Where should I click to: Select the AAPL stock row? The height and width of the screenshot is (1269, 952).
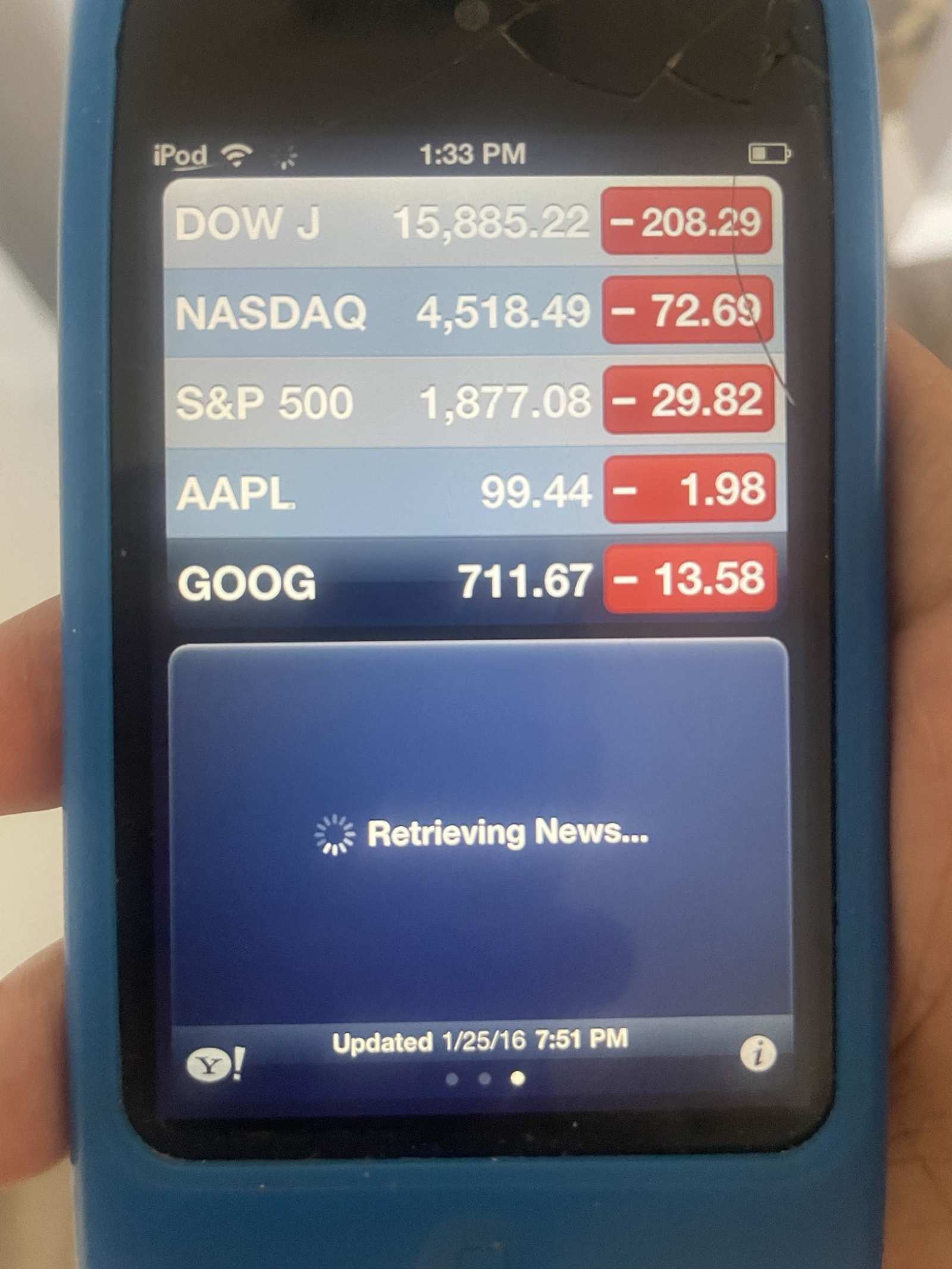pyautogui.click(x=381, y=493)
